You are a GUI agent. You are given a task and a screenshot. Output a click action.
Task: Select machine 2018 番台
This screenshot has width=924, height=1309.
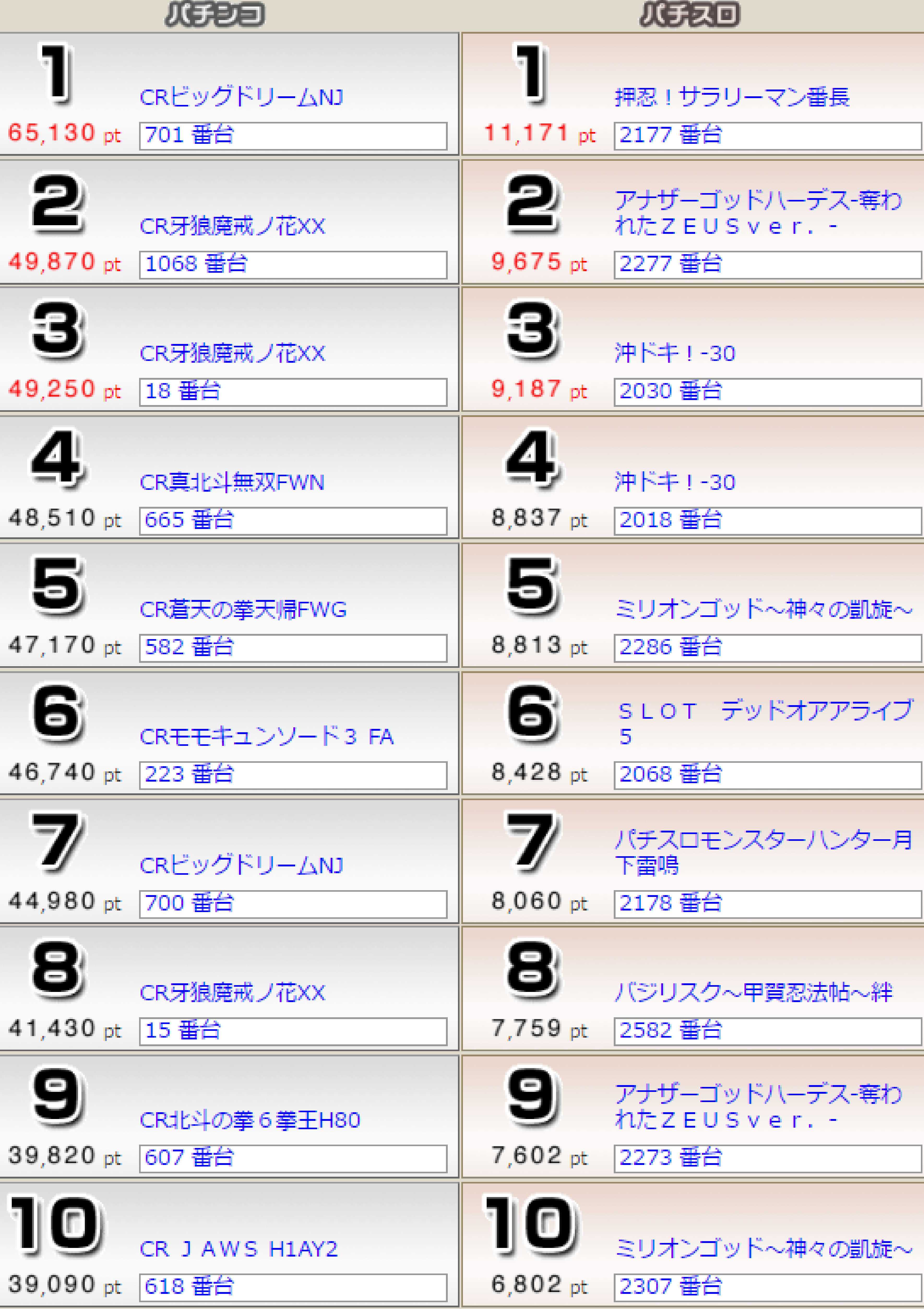670,520
